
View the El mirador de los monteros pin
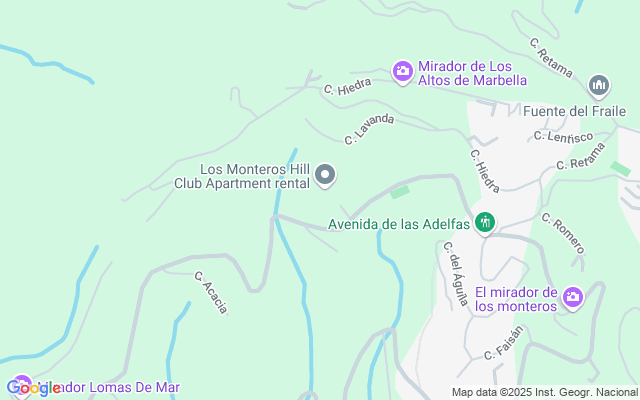tap(572, 298)
